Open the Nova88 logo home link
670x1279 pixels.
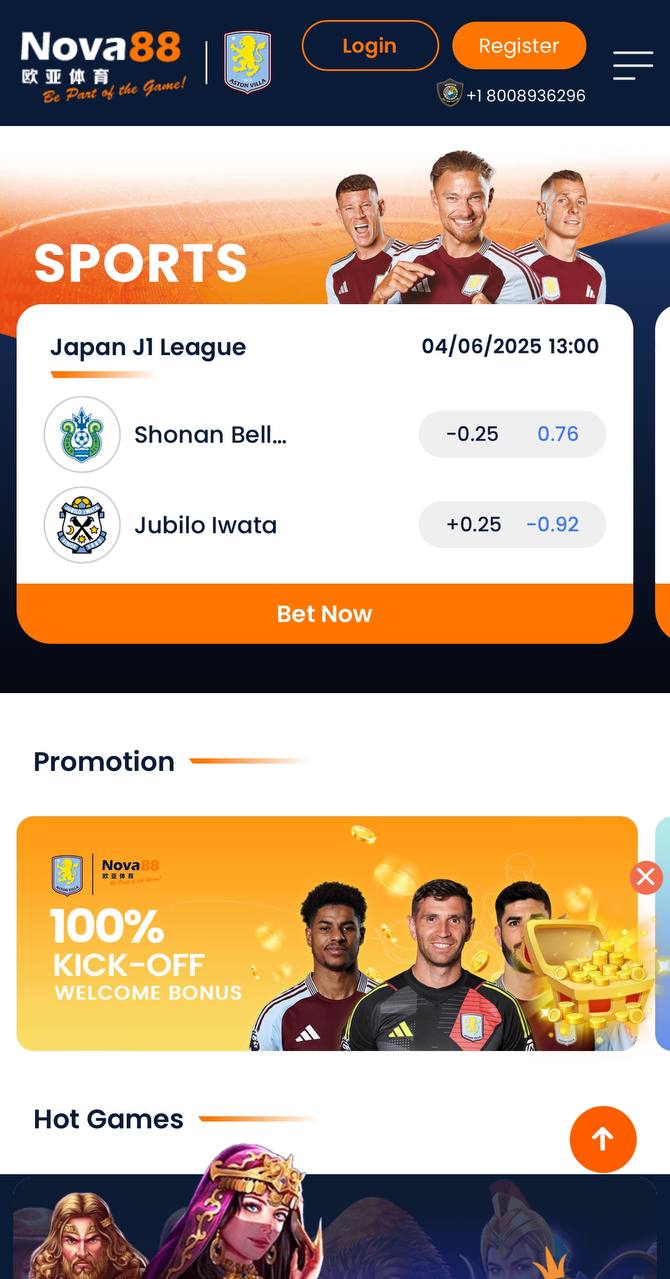[x=102, y=66]
